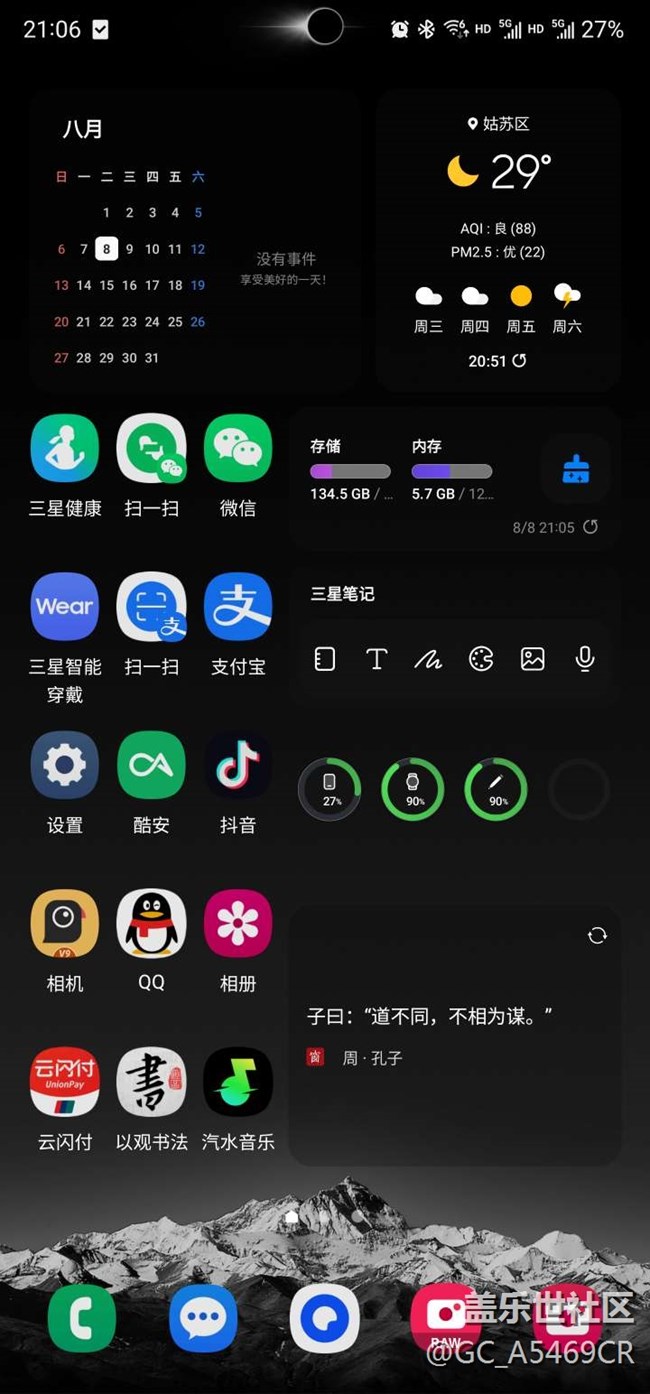Launch 微信 from the home screen

tap(238, 448)
